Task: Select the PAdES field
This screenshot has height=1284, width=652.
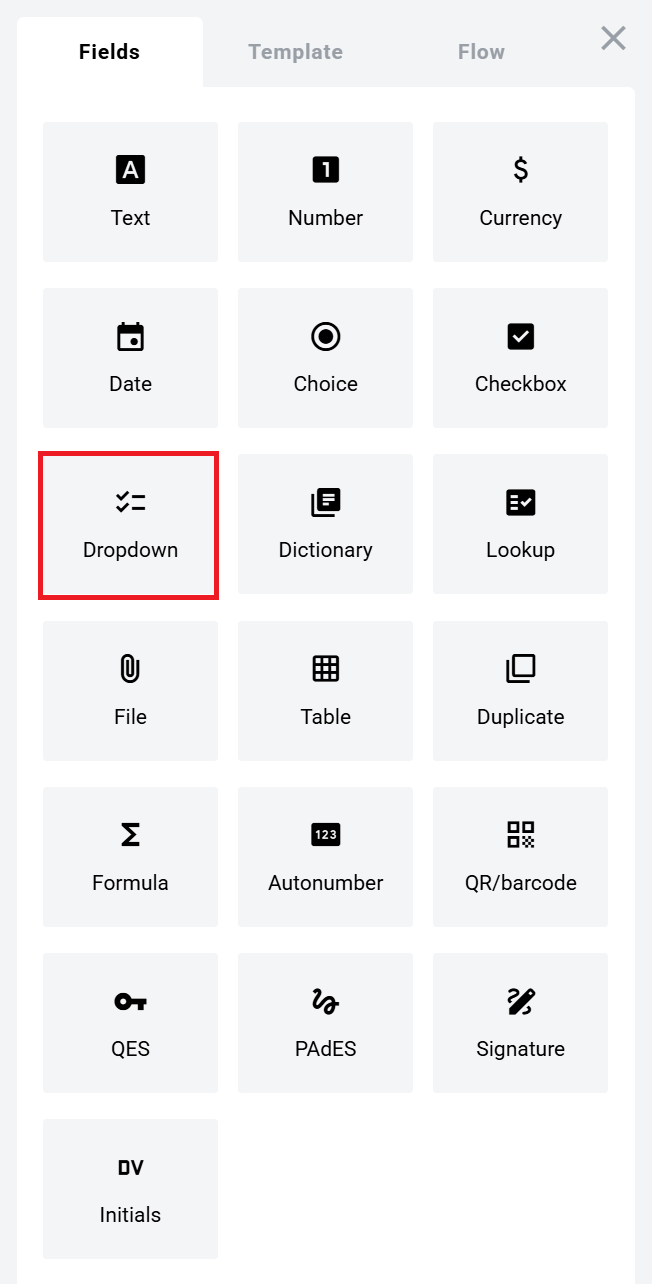Action: pyautogui.click(x=325, y=1023)
